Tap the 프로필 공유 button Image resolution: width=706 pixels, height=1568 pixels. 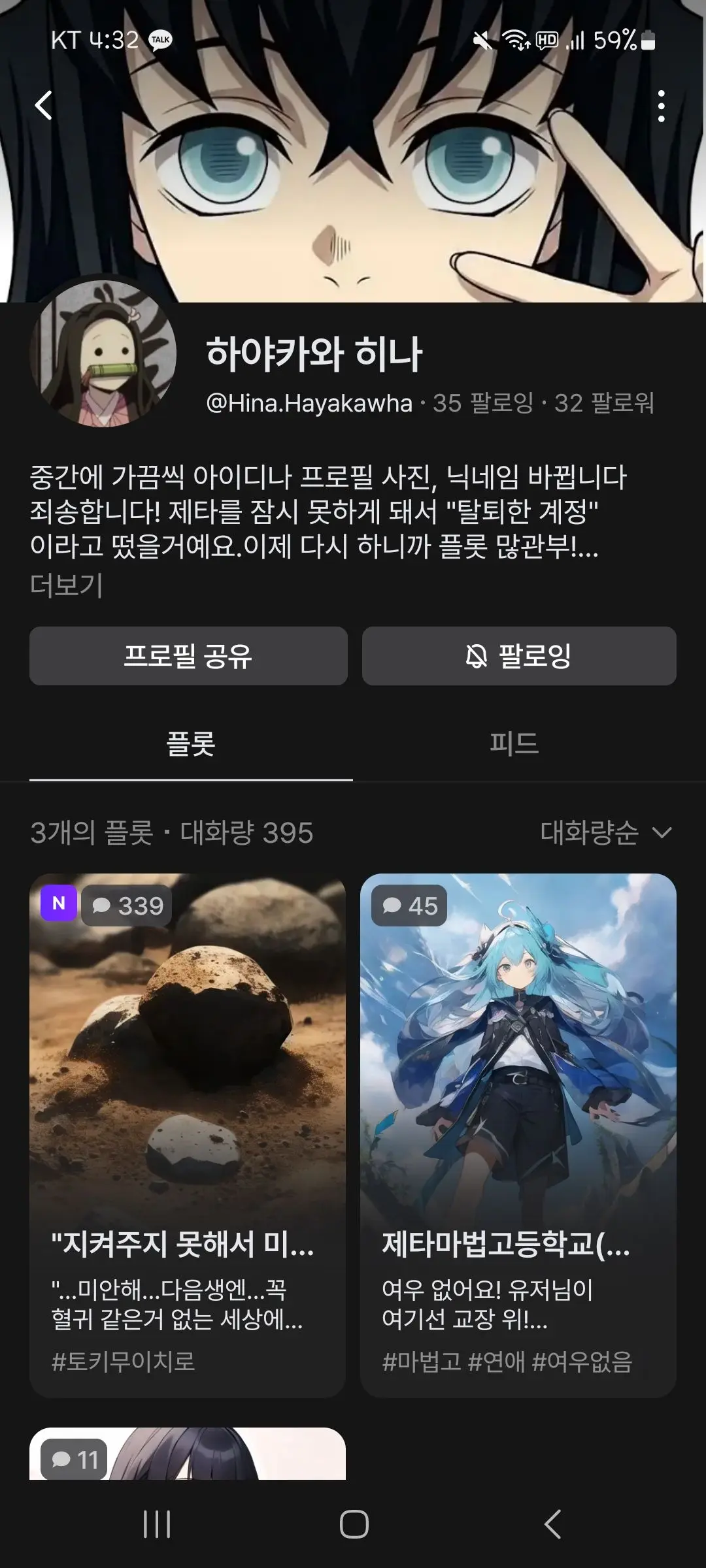pyautogui.click(x=188, y=656)
